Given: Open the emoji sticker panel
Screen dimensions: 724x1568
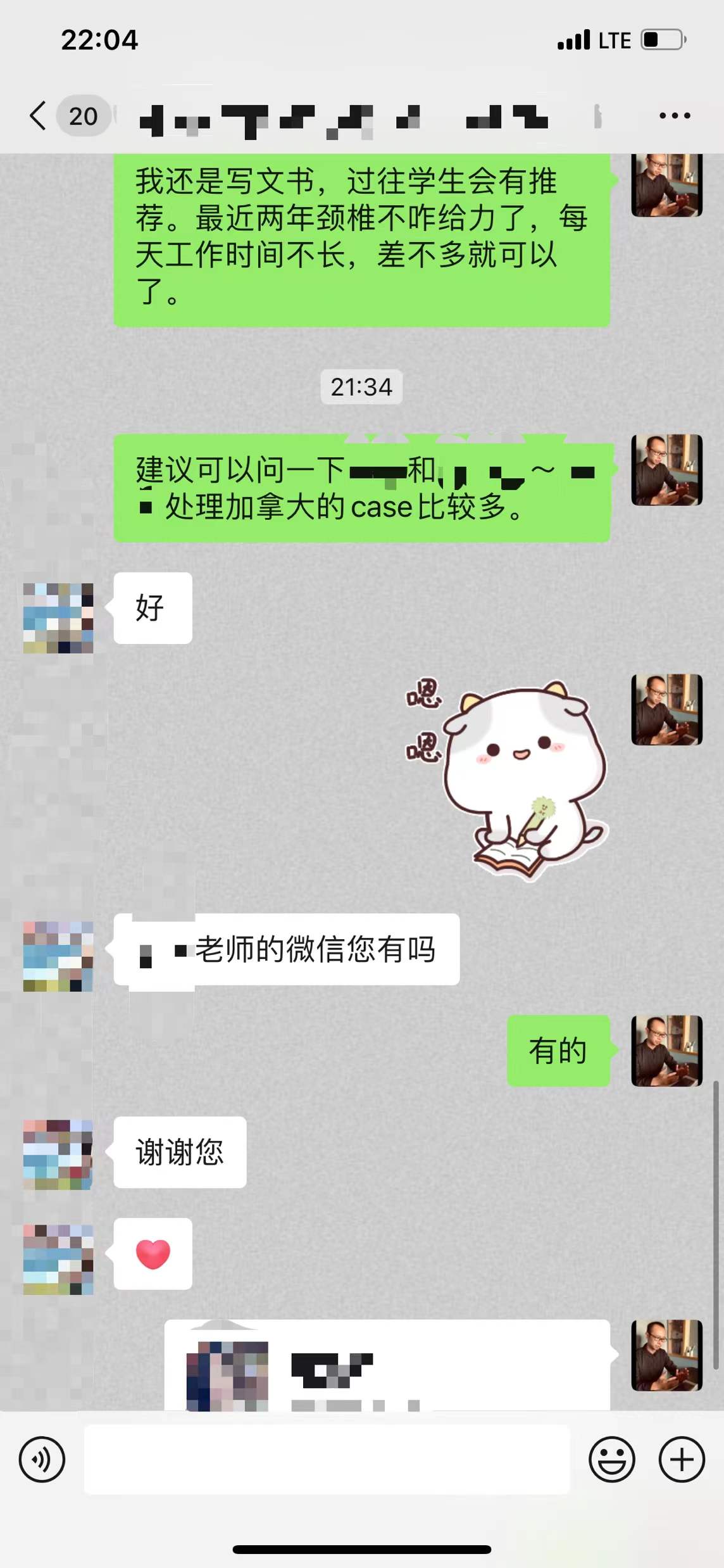Looking at the screenshot, I should 611,1460.
